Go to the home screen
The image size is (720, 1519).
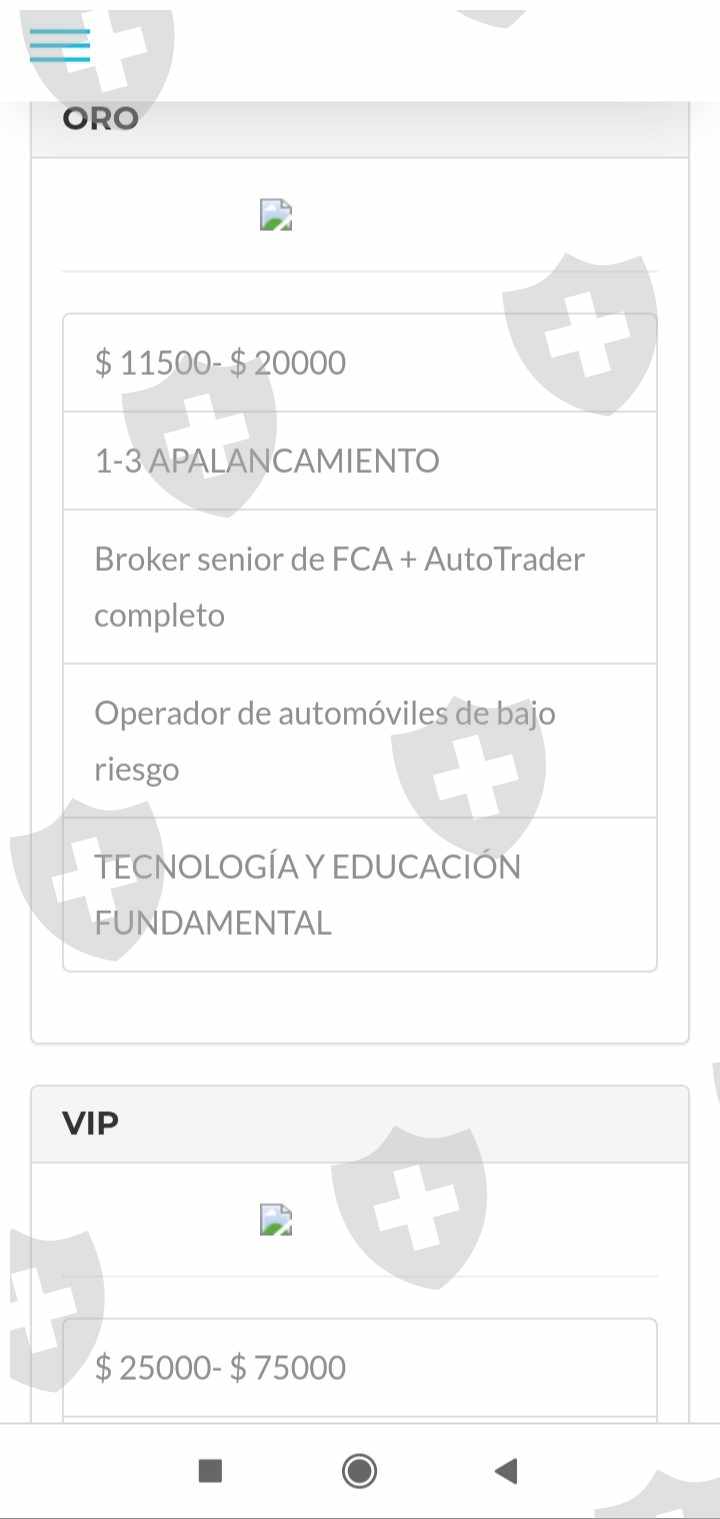[x=359, y=1470]
